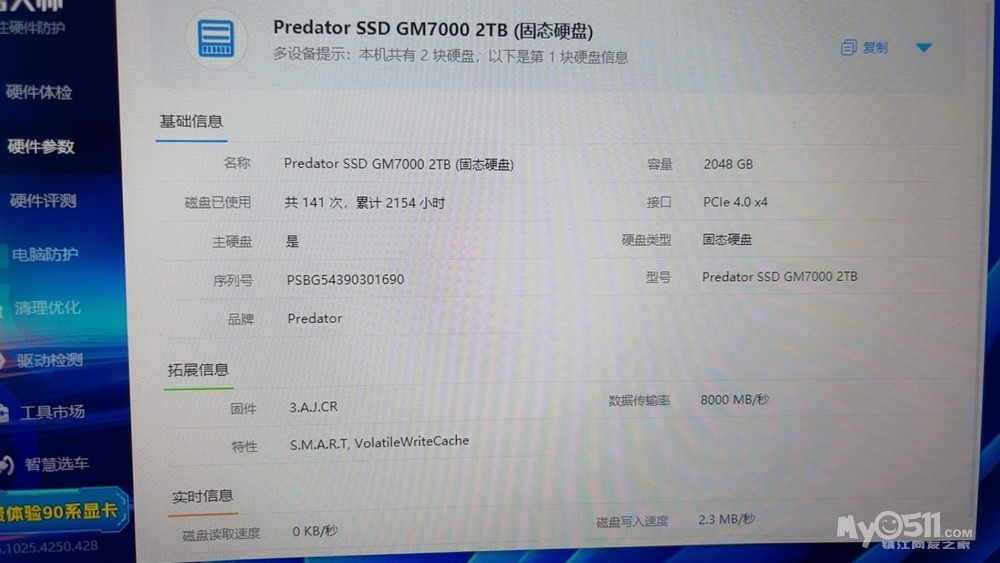Switch to 清理优化
Screen dimensions: 1000x563
point(47,308)
